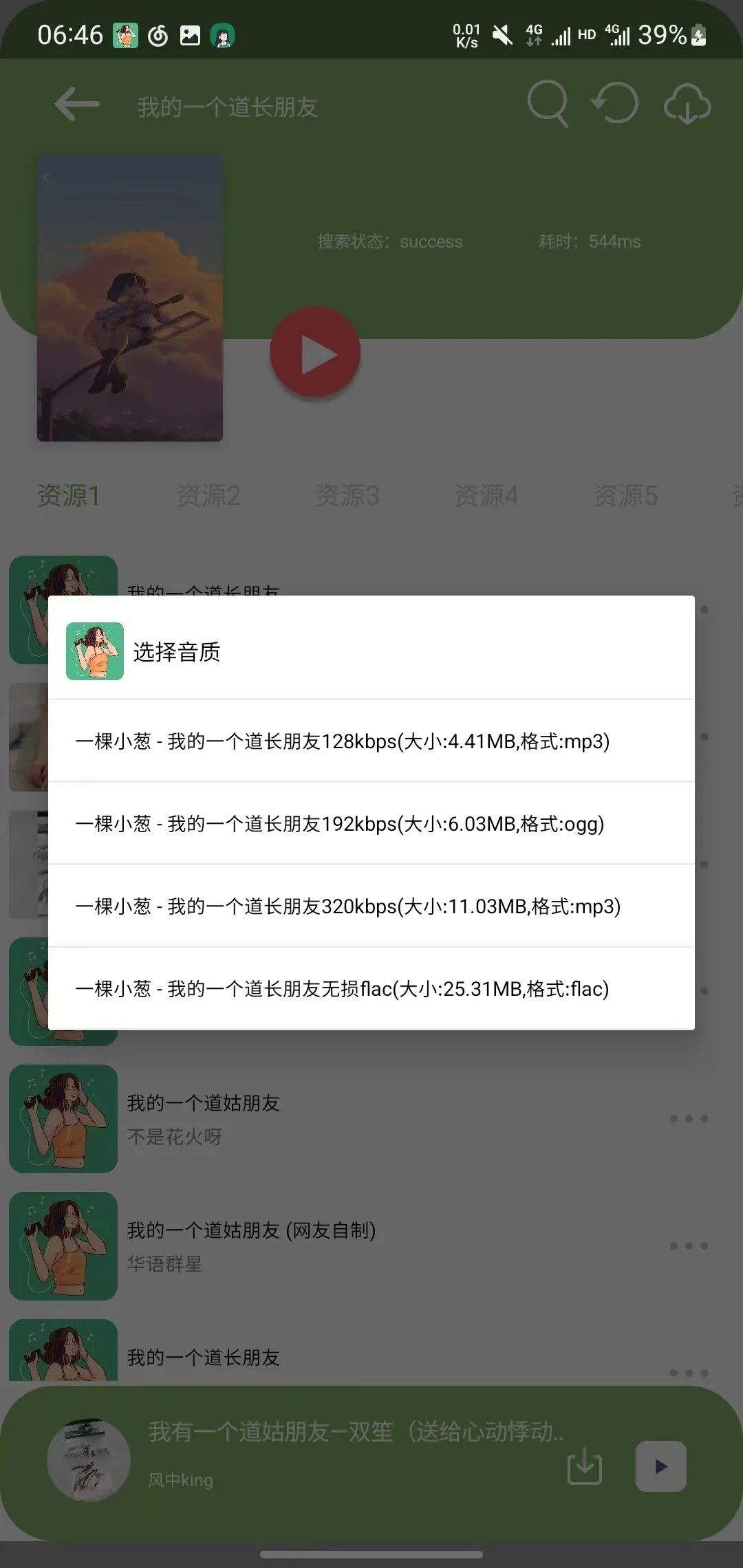This screenshot has width=743, height=1568.
Task: Open options menu for 我的一个道姑朋友
Action: click(688, 1118)
